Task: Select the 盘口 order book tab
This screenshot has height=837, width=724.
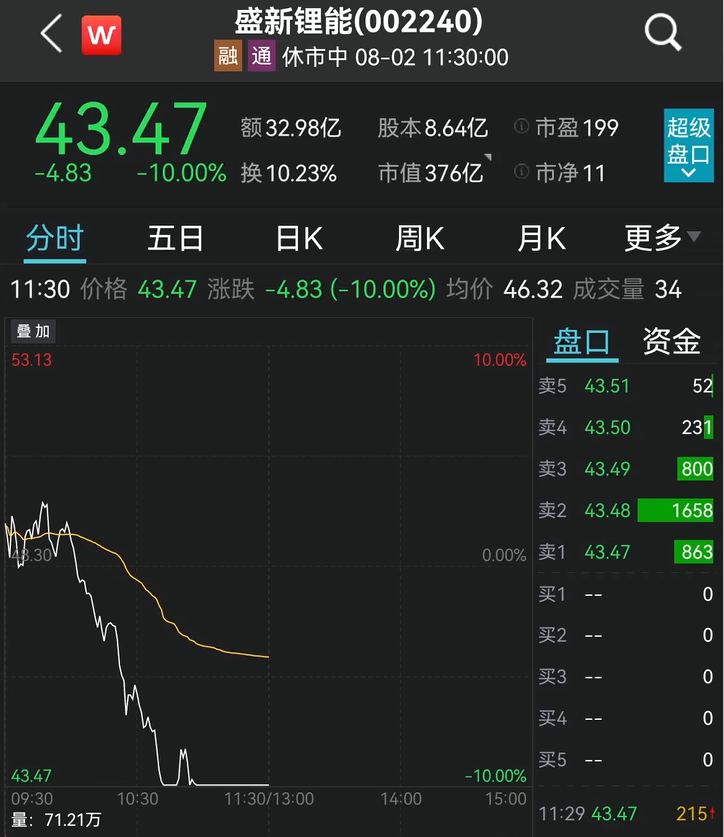Action: pos(582,341)
